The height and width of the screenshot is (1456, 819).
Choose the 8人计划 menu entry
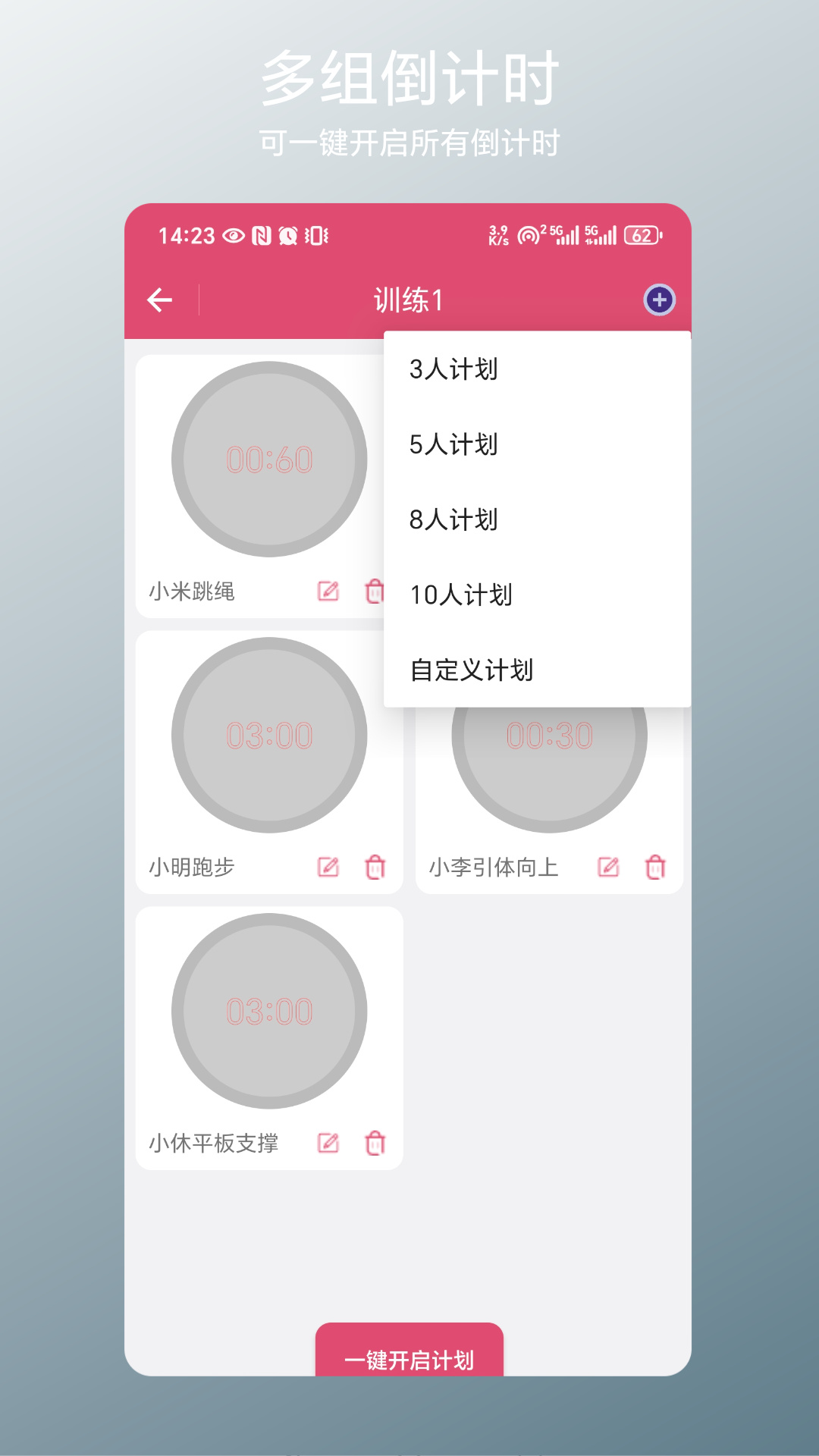click(453, 520)
